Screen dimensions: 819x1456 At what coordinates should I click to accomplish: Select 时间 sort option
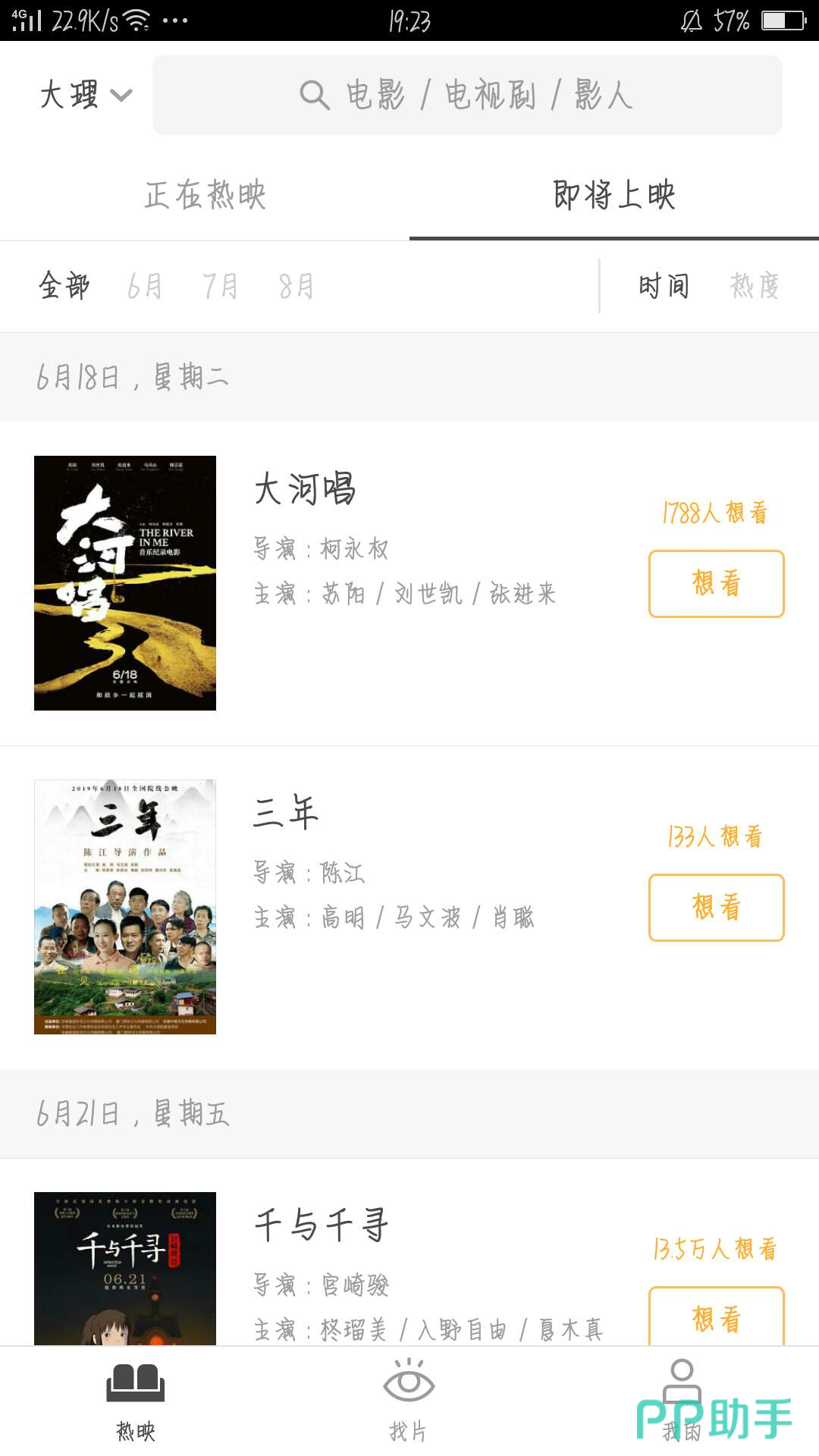(662, 286)
